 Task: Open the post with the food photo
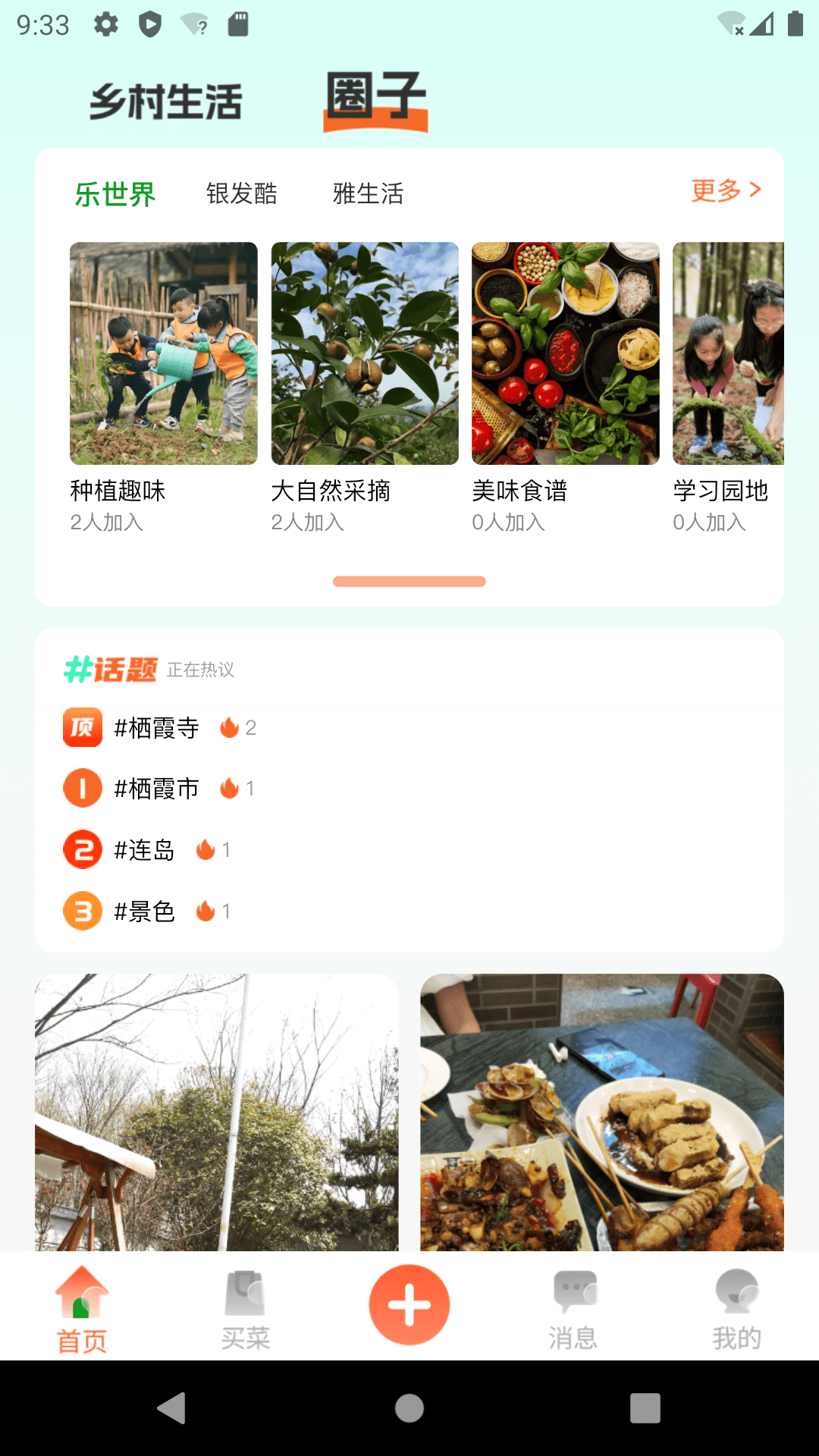coord(602,1112)
